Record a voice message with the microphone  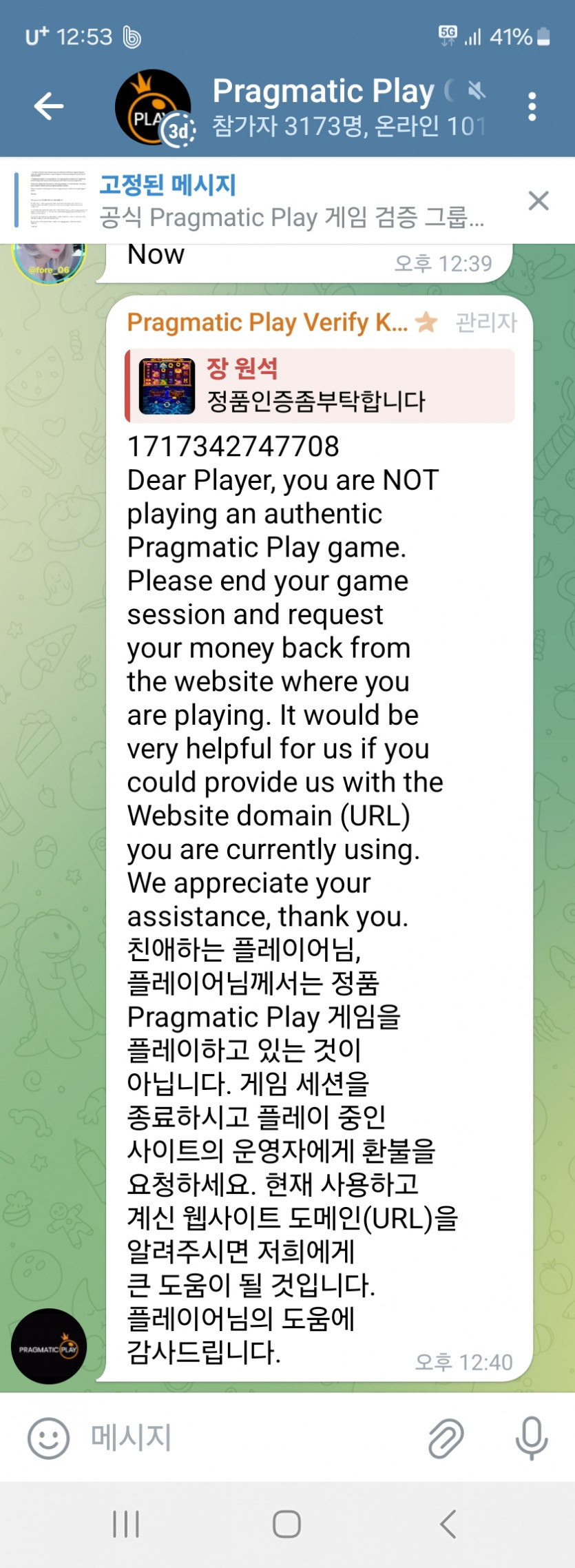(x=532, y=1438)
